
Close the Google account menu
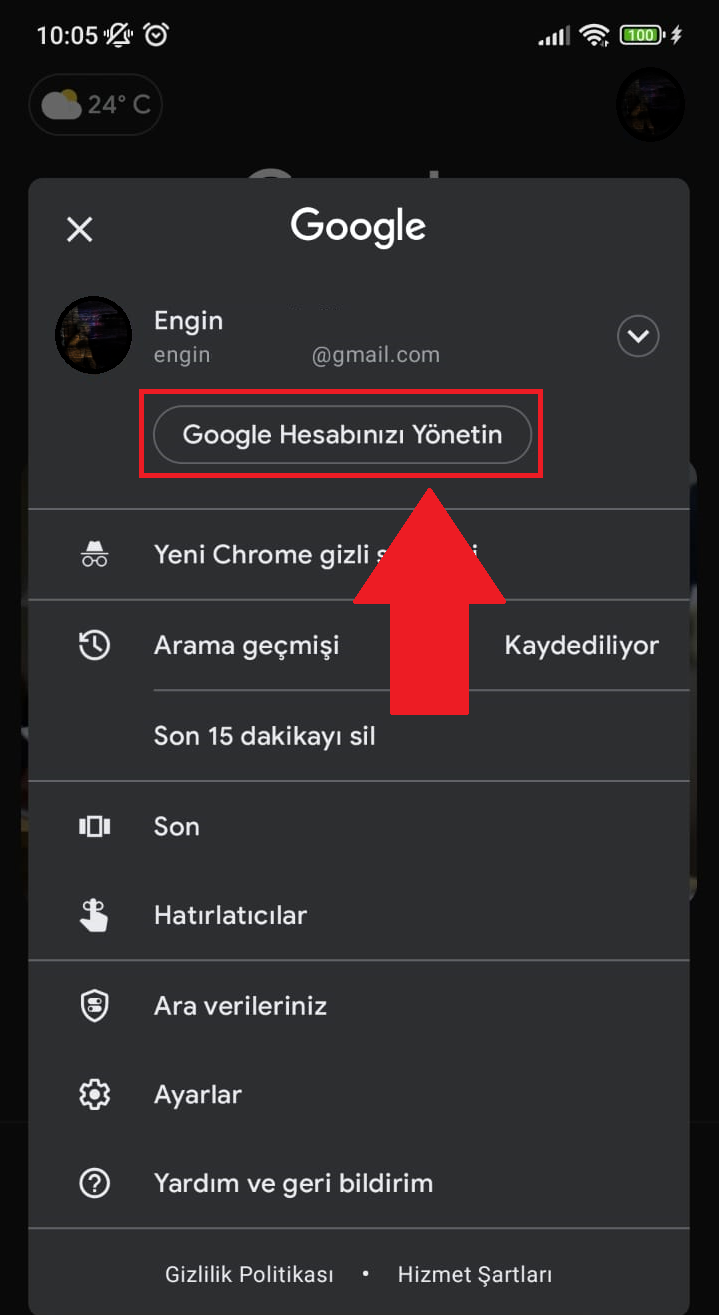79,230
